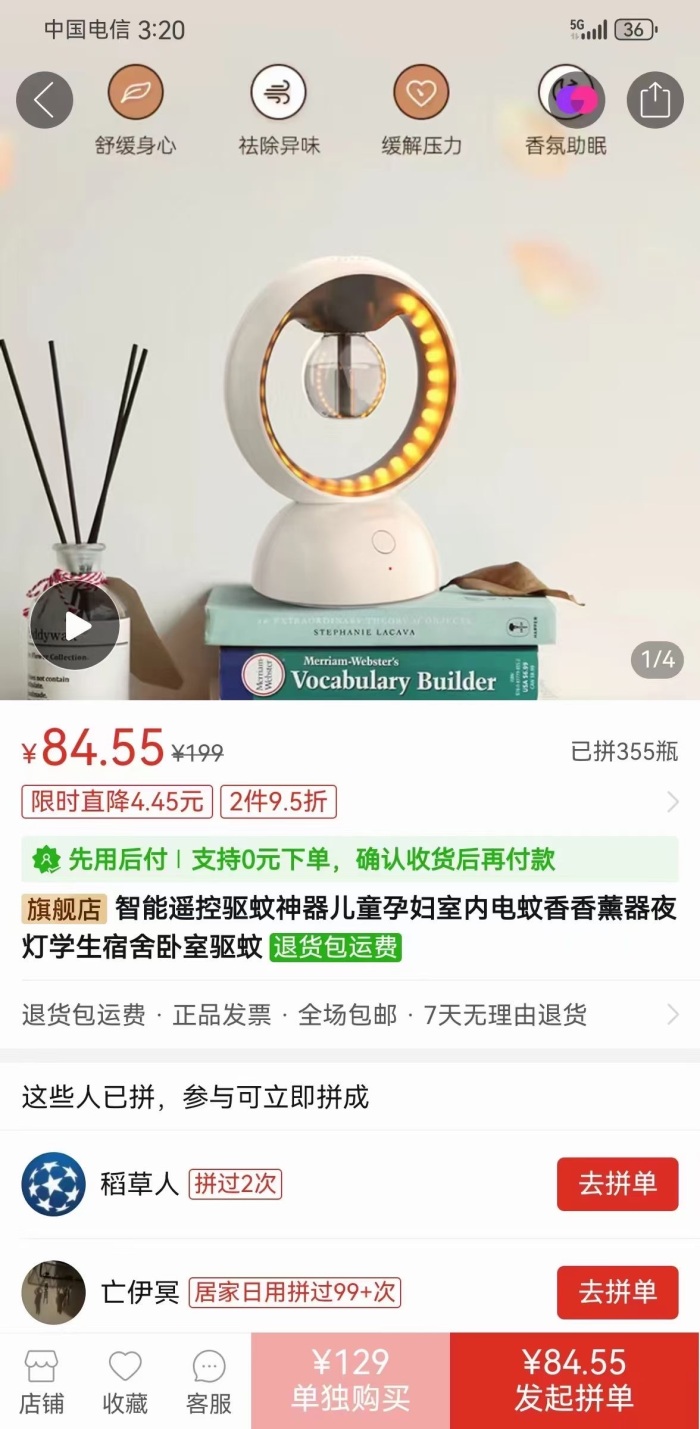Start a group buy at ¥84.55
700x1429 pixels.
[x=575, y=1381]
